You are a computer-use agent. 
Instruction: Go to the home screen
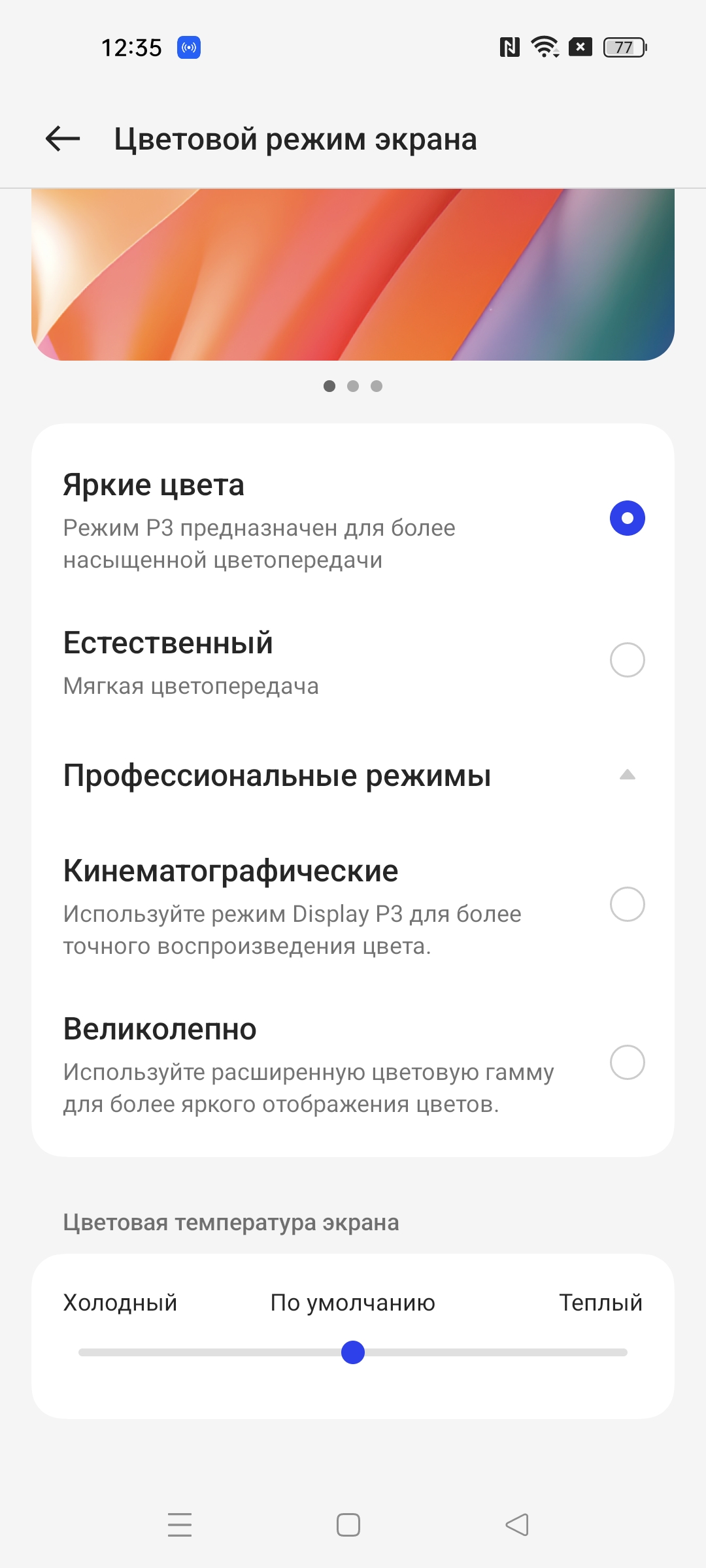(348, 1525)
